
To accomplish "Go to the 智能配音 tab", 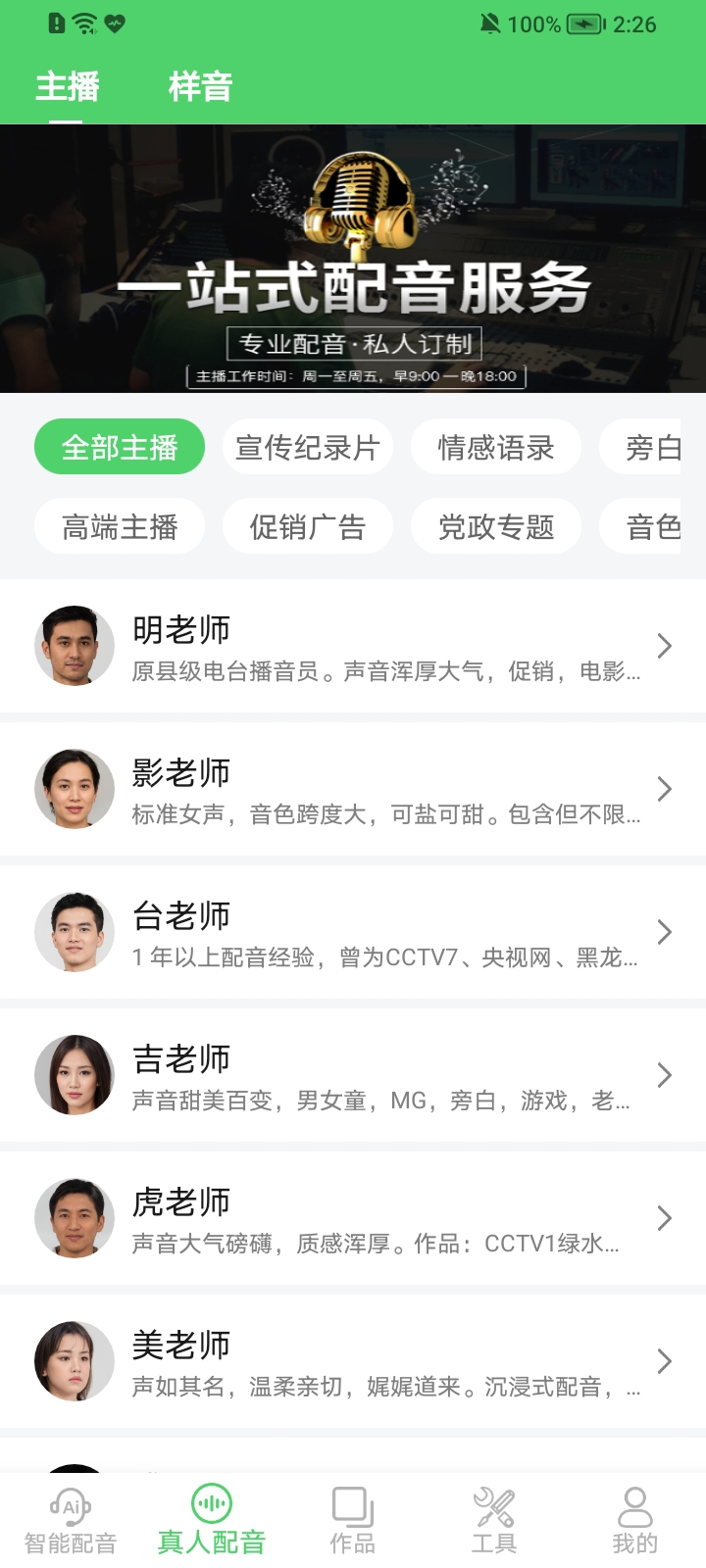I will tap(71, 1521).
